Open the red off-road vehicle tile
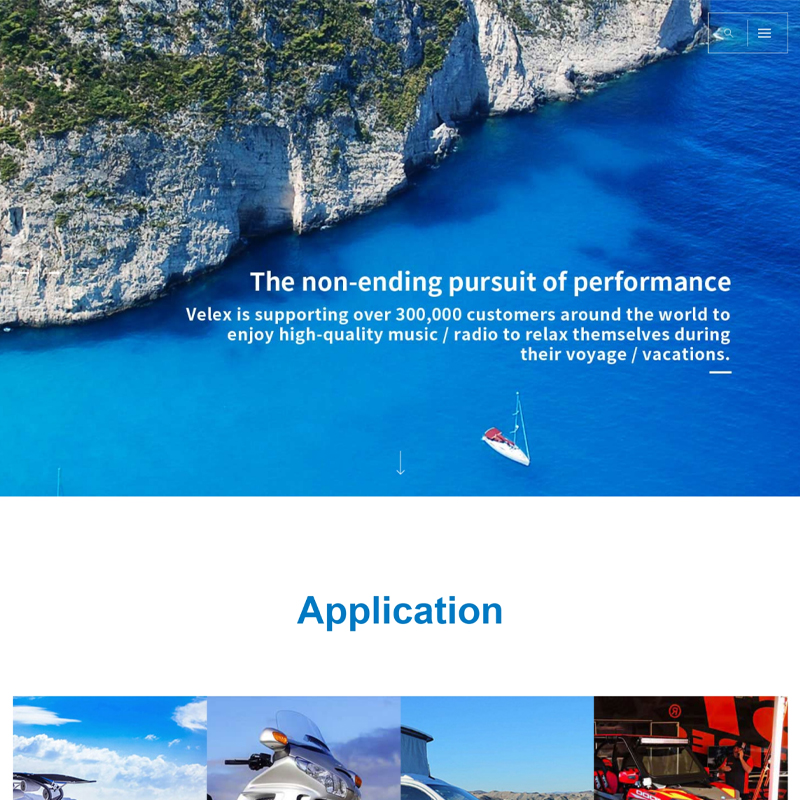The height and width of the screenshot is (800, 800). pyautogui.click(x=690, y=748)
